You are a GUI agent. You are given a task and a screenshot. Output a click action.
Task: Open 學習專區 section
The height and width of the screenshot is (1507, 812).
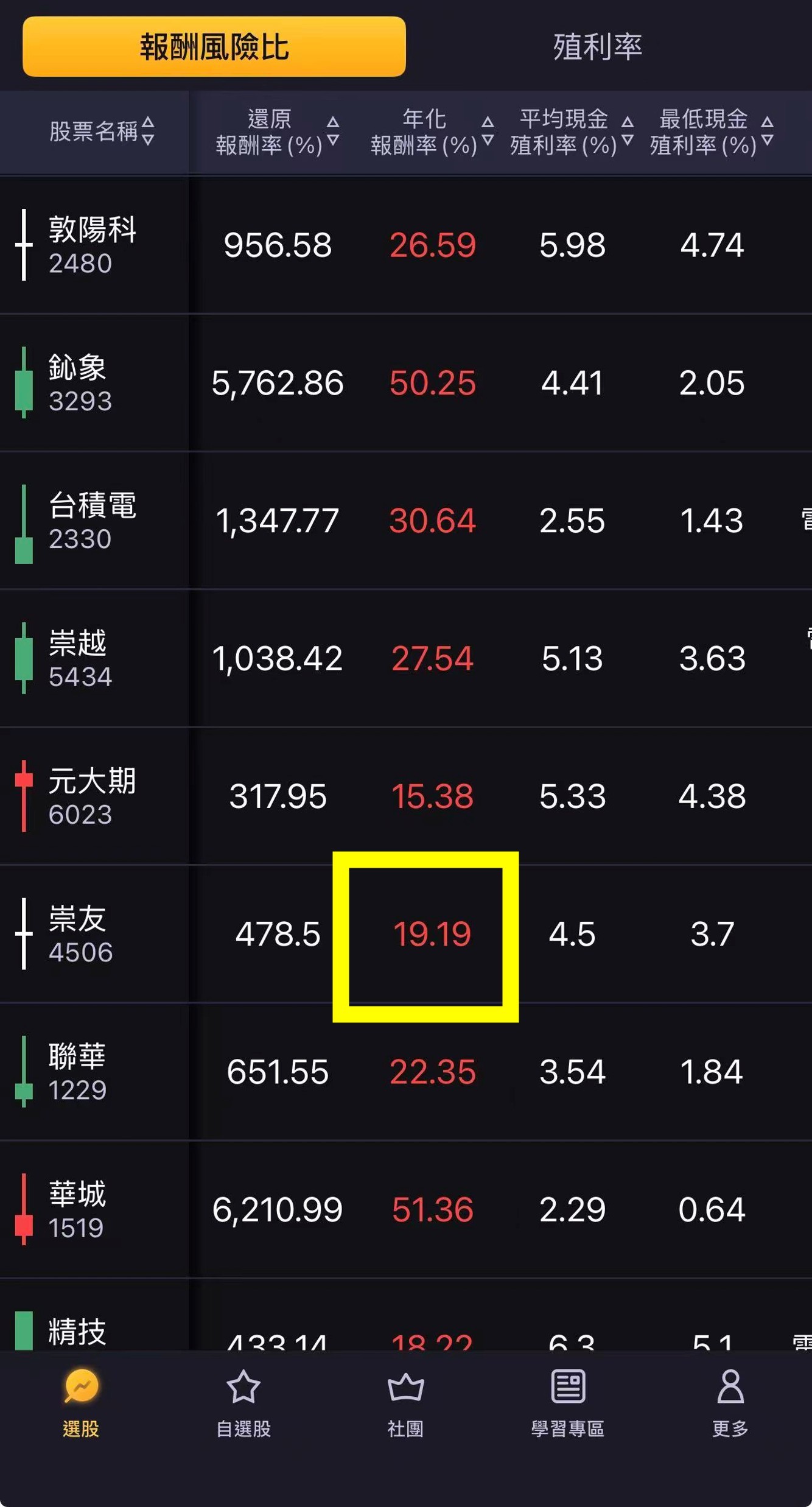click(x=568, y=1405)
